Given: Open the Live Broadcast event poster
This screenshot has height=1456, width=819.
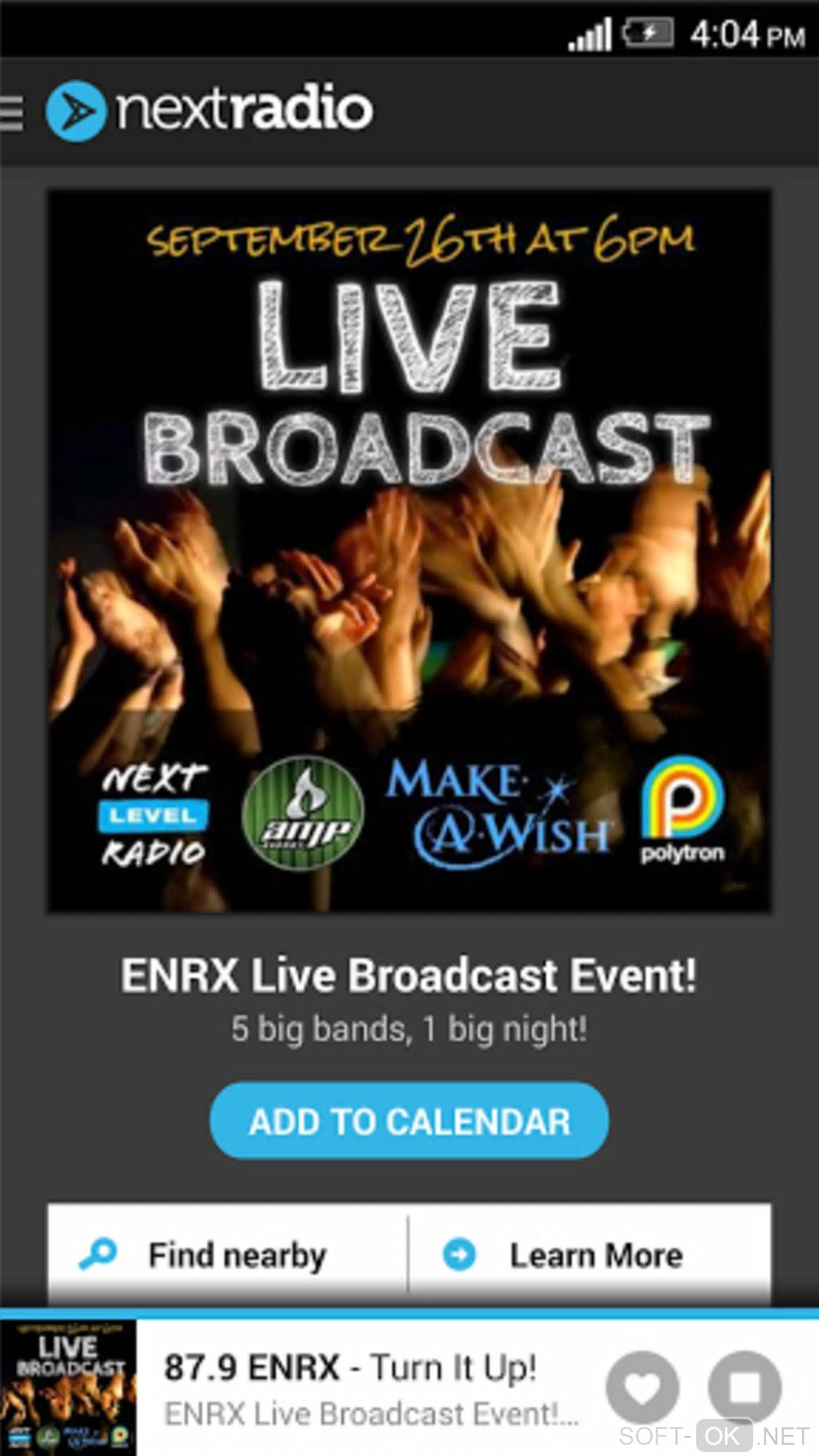Looking at the screenshot, I should 409,551.
